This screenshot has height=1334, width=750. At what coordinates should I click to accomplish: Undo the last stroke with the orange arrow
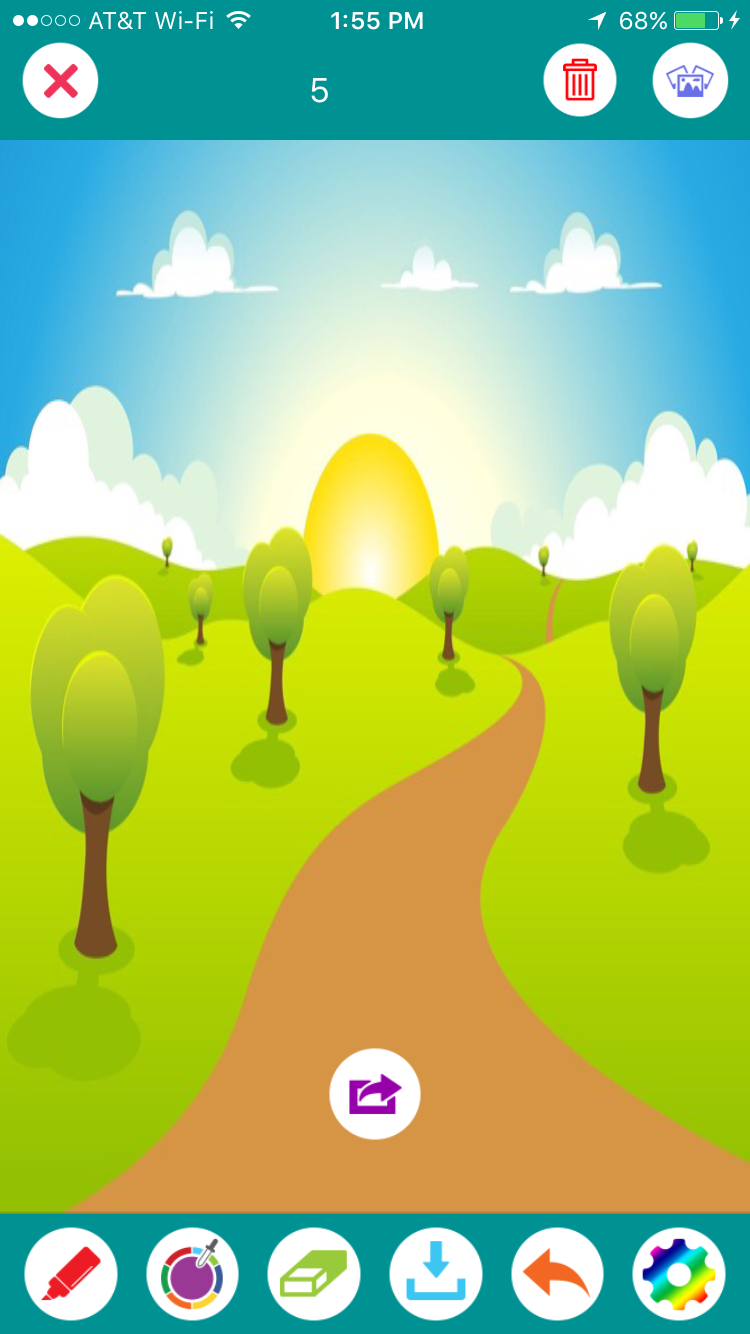[557, 1274]
